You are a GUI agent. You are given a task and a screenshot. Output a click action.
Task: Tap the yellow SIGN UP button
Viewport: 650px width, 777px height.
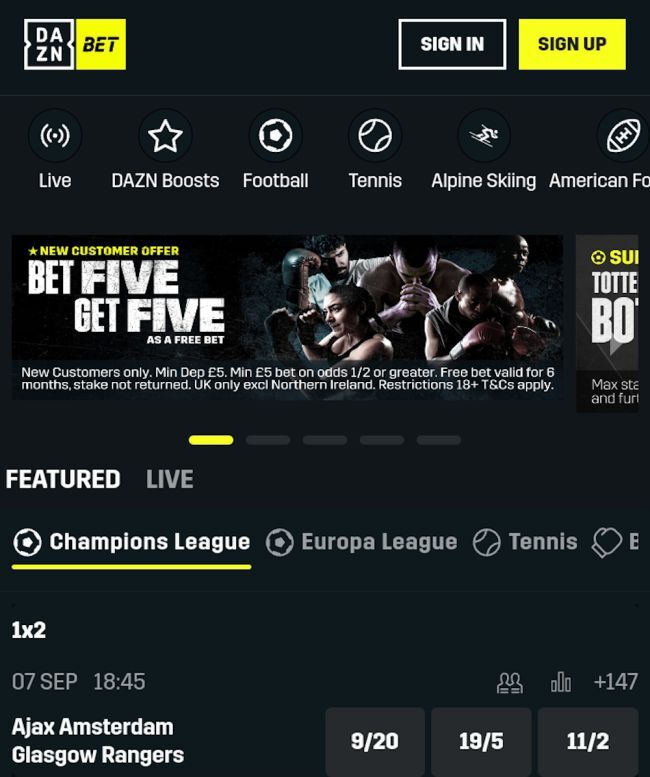571,44
